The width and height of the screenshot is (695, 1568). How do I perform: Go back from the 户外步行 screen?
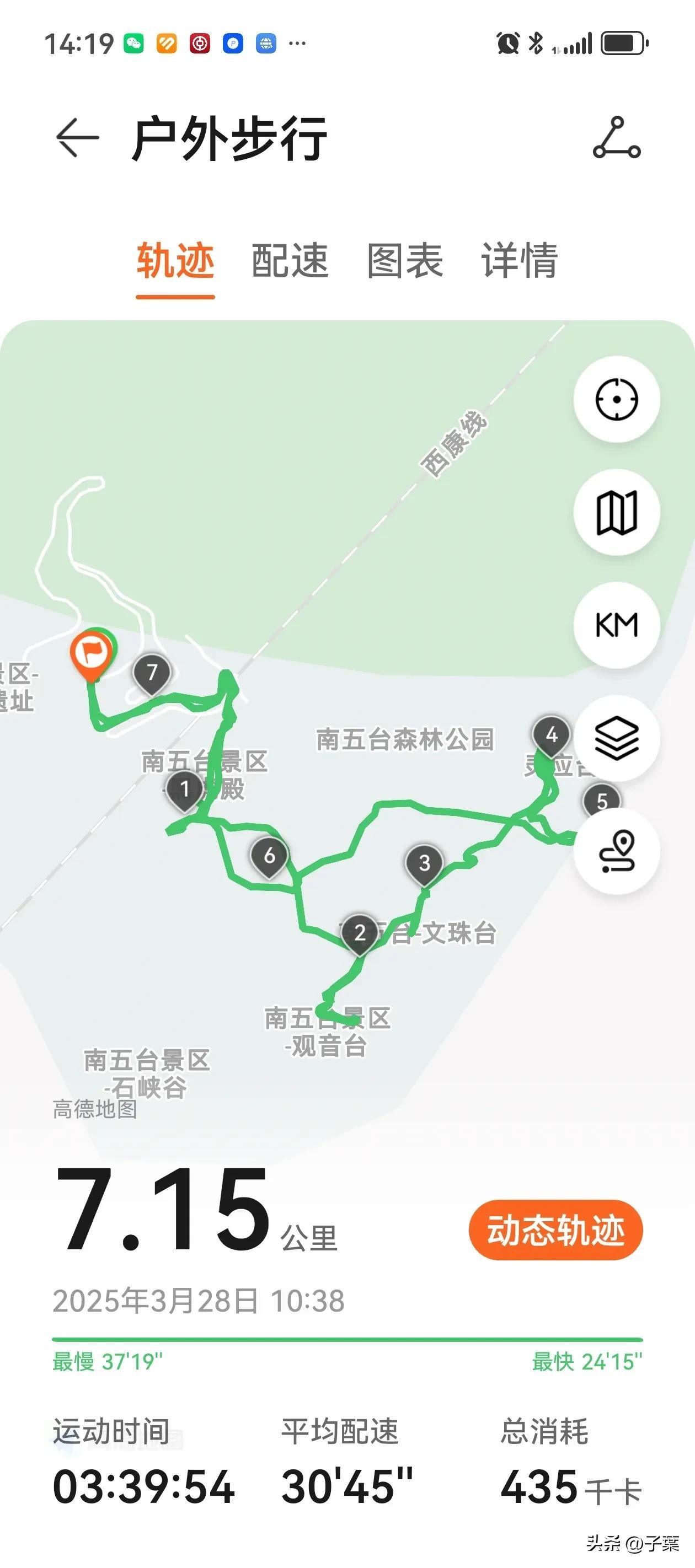77,138
